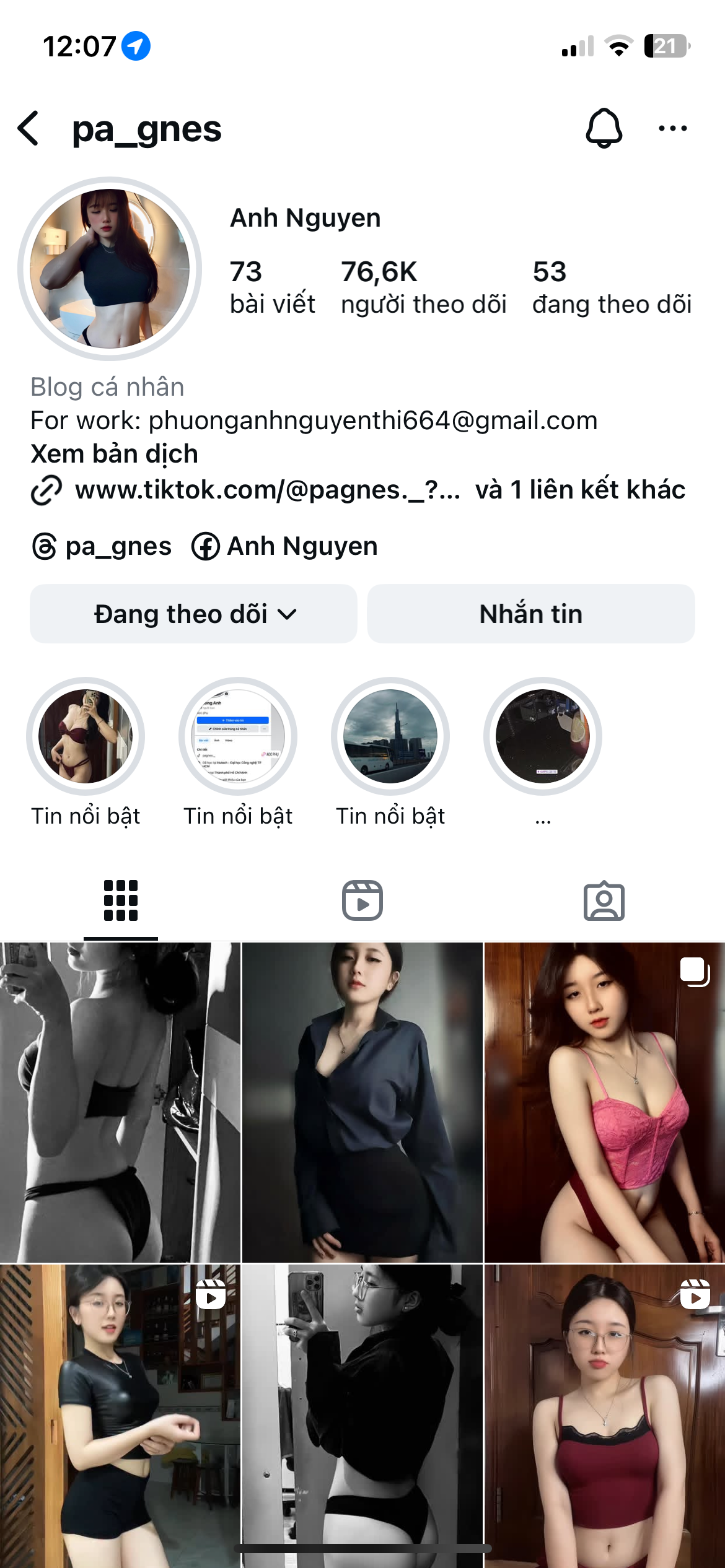Tap Xem bản dịch to translate bio
The image size is (725, 1568).
[115, 454]
